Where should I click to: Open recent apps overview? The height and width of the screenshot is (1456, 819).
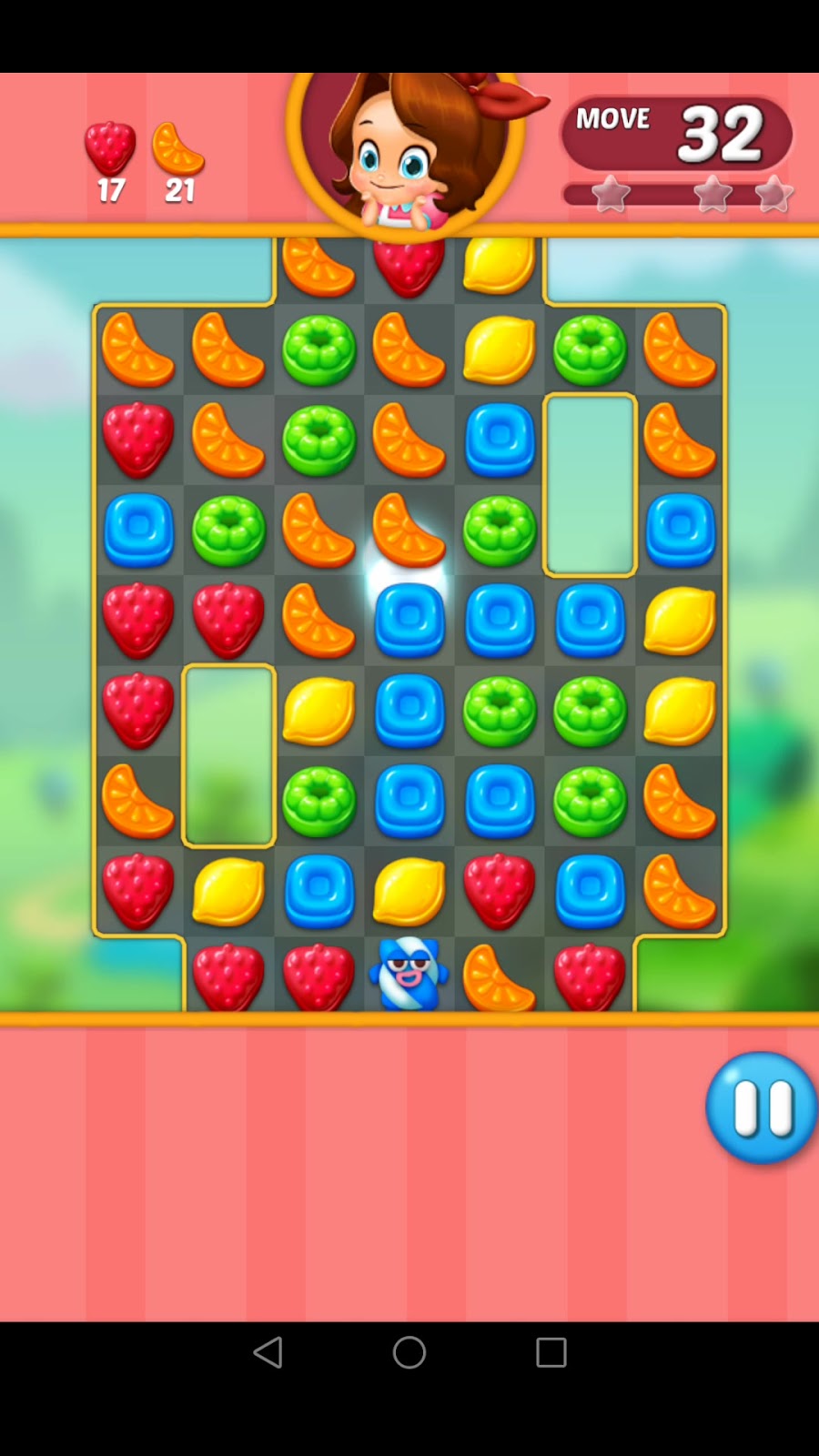(551, 1352)
